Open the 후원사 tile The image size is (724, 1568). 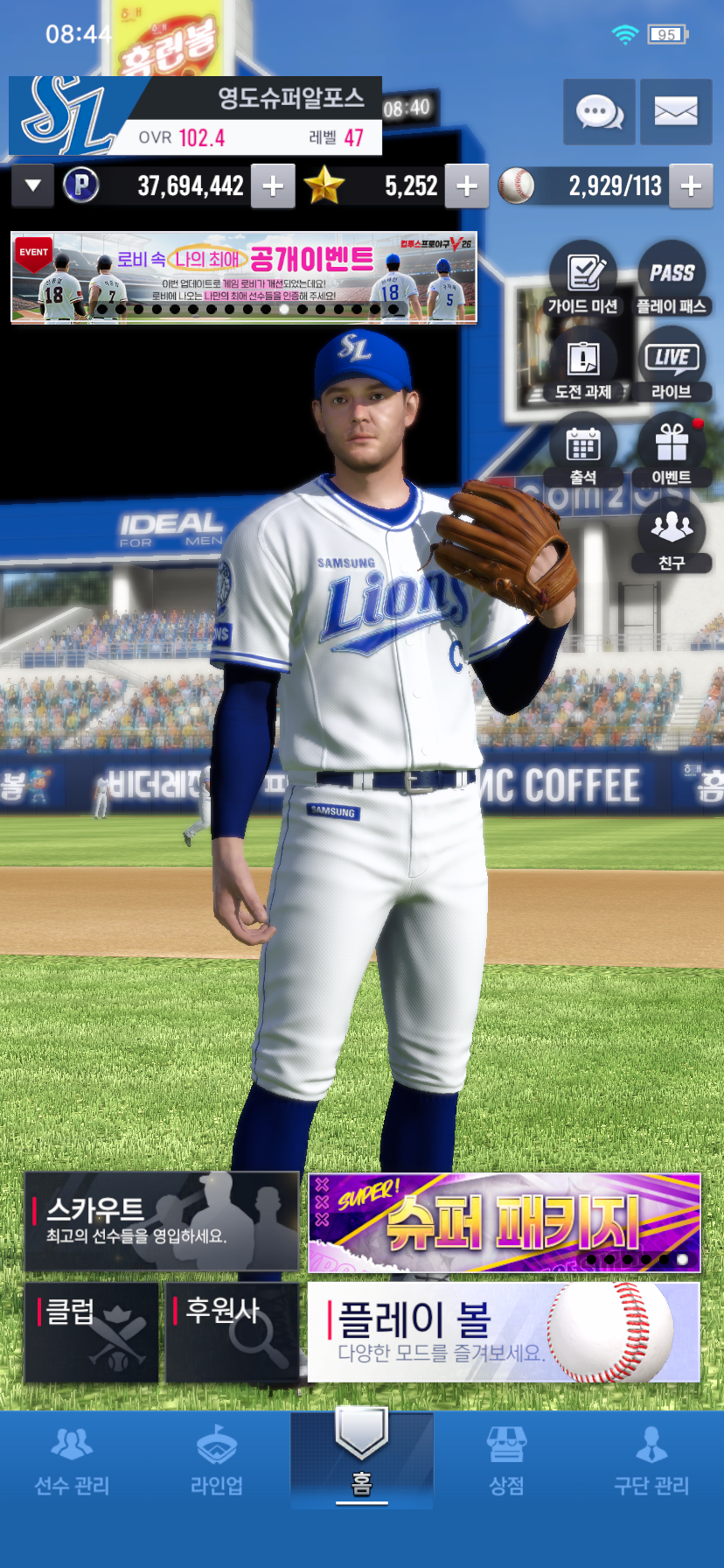232,1332
